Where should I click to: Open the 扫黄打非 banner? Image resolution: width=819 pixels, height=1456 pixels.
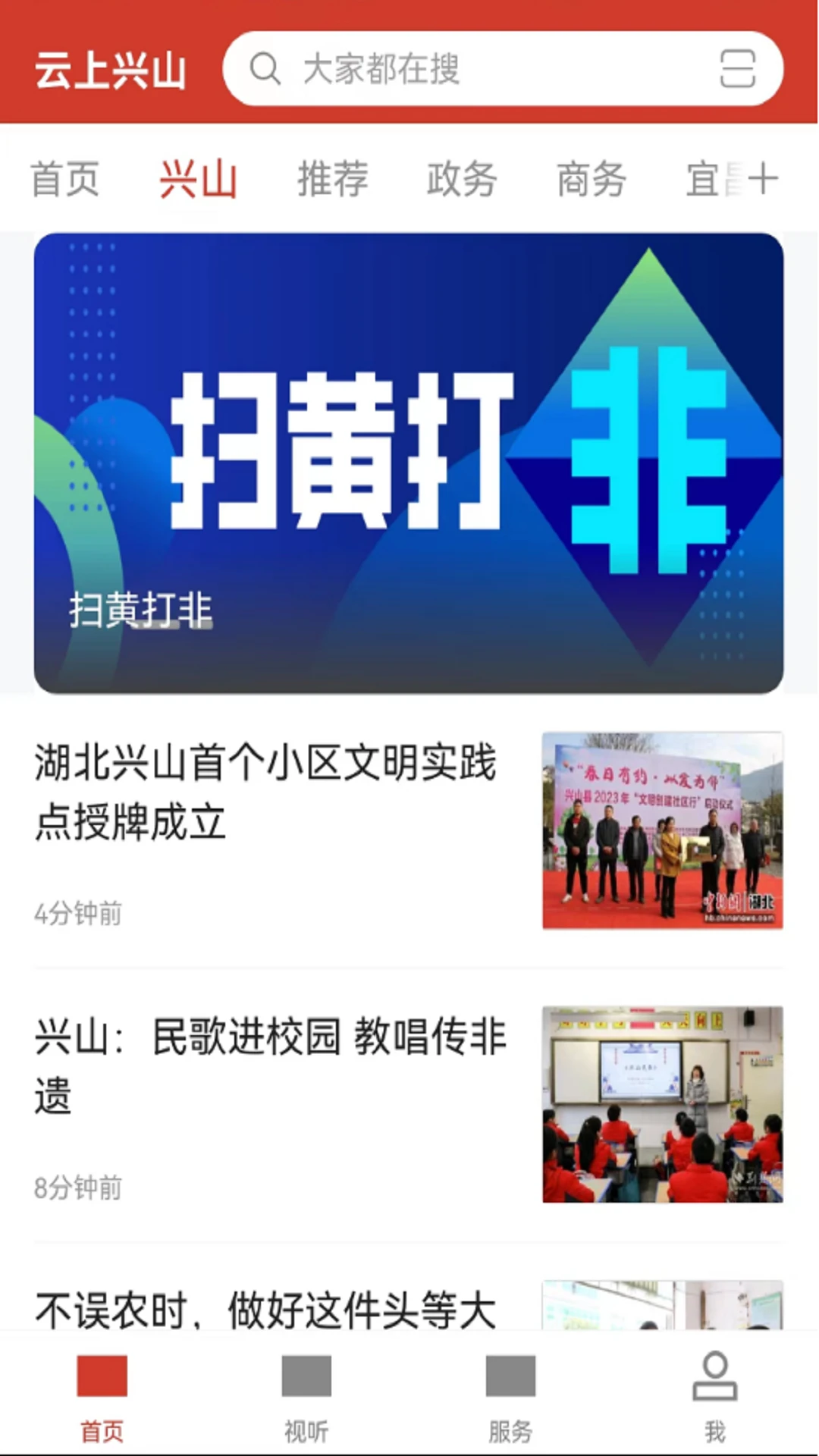point(409,463)
